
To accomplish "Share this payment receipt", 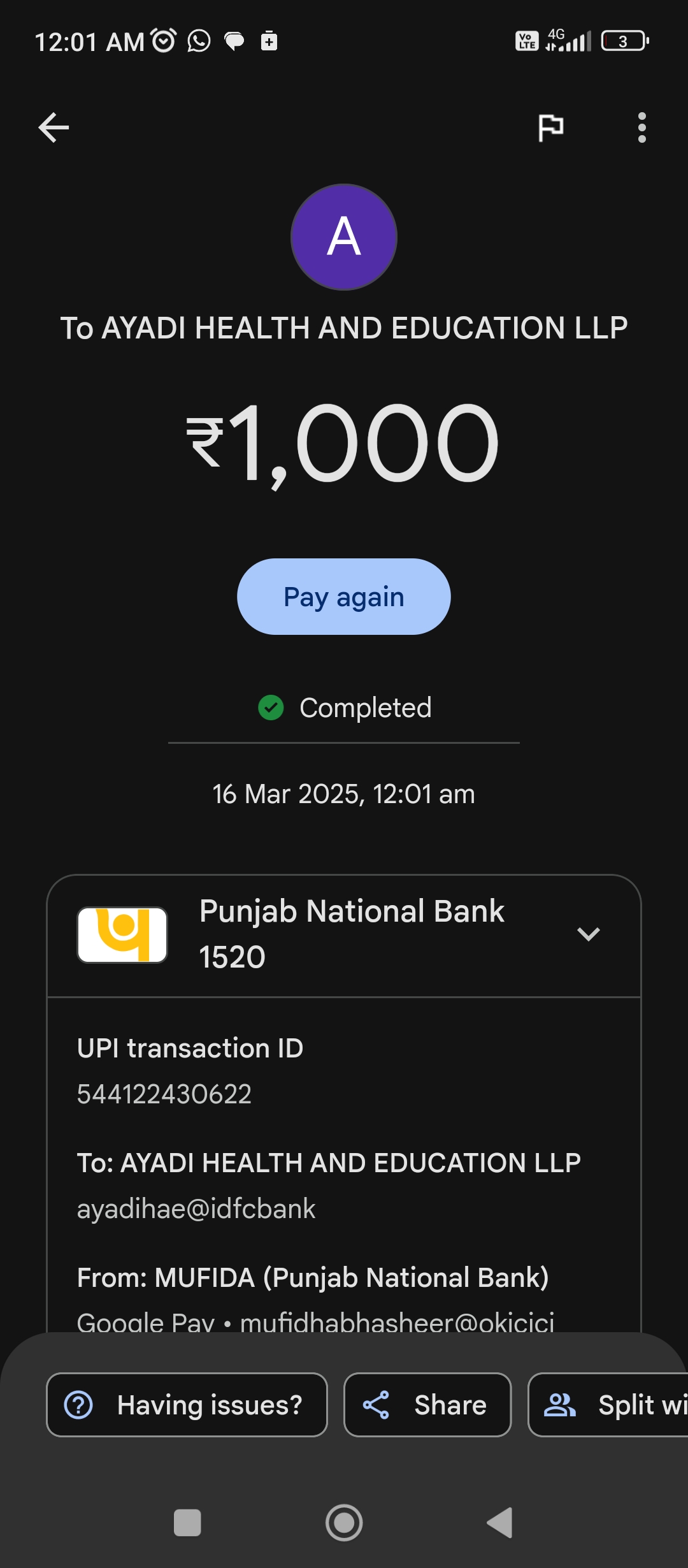I will pyautogui.click(x=427, y=1405).
